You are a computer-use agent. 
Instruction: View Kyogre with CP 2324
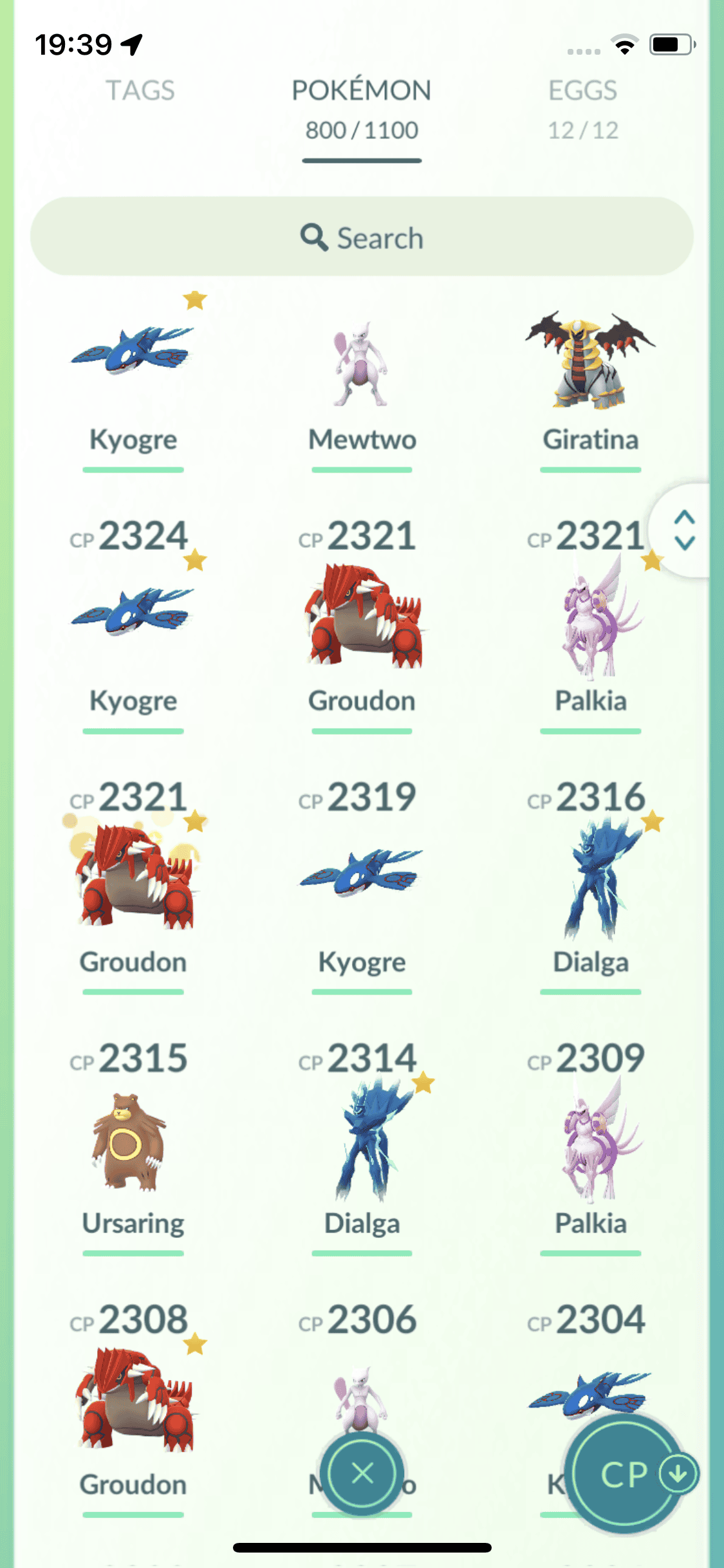point(133,618)
